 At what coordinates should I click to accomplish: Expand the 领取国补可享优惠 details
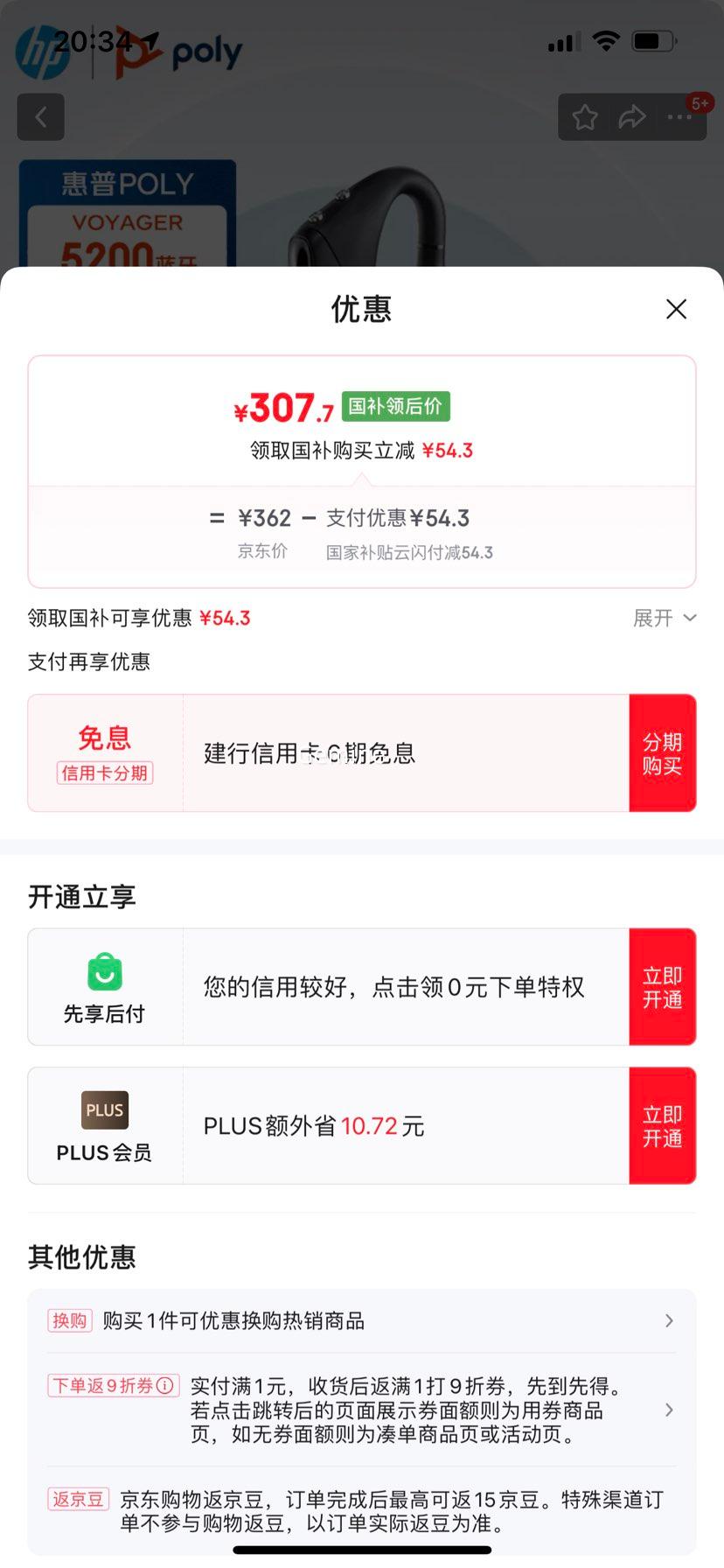[664, 619]
